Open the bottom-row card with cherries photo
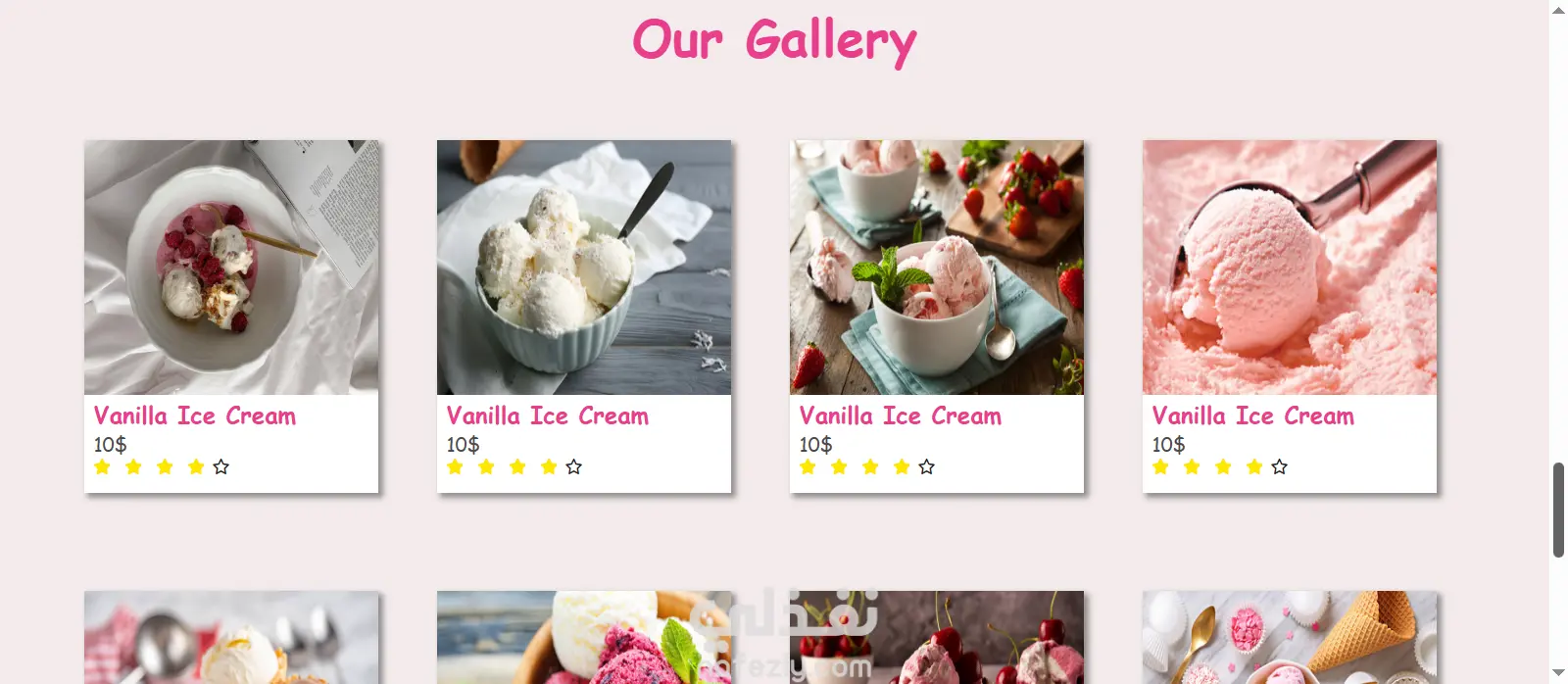The height and width of the screenshot is (684, 1568). click(937, 637)
